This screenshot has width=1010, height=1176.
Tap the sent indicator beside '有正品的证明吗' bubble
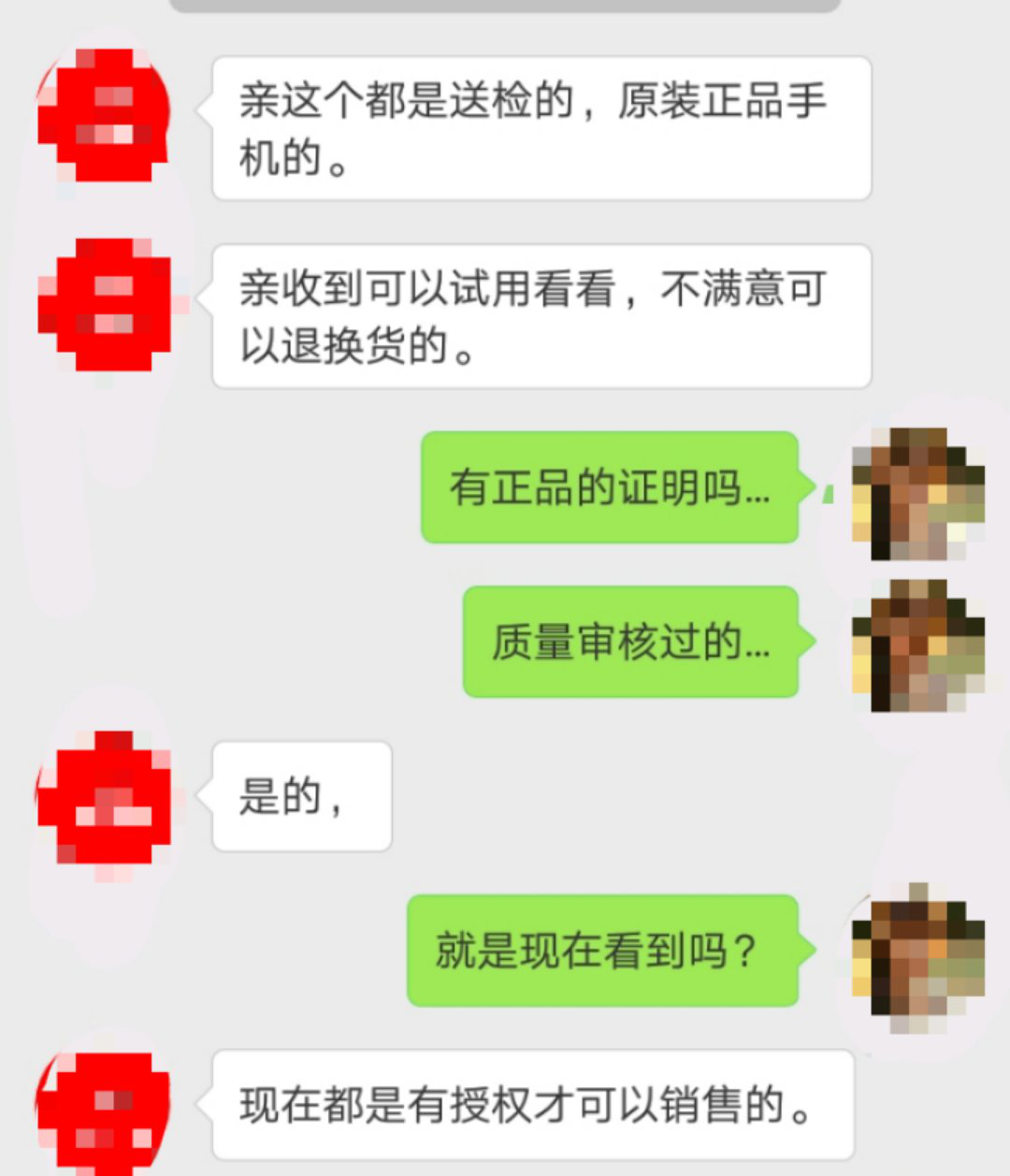[x=827, y=494]
